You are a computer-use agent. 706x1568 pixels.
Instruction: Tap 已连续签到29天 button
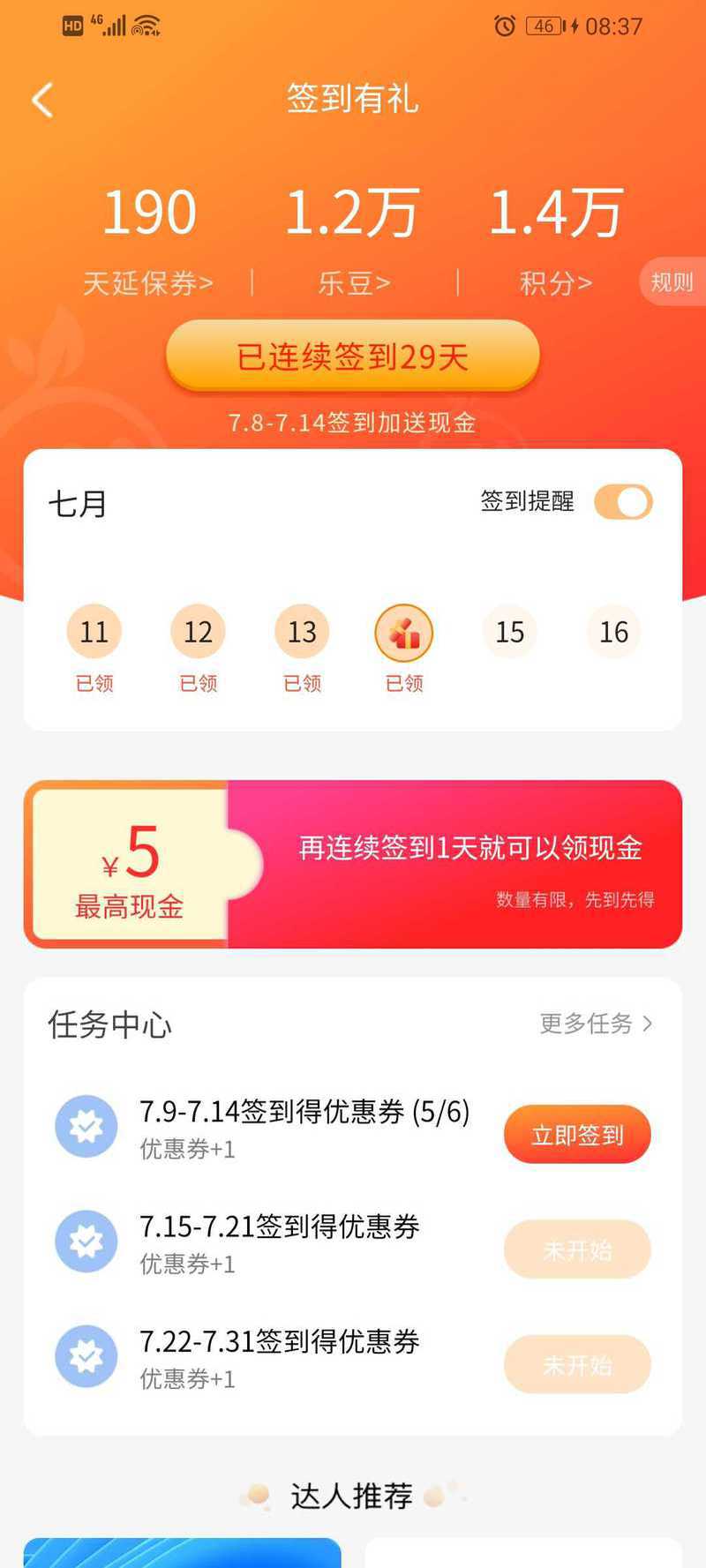point(352,356)
